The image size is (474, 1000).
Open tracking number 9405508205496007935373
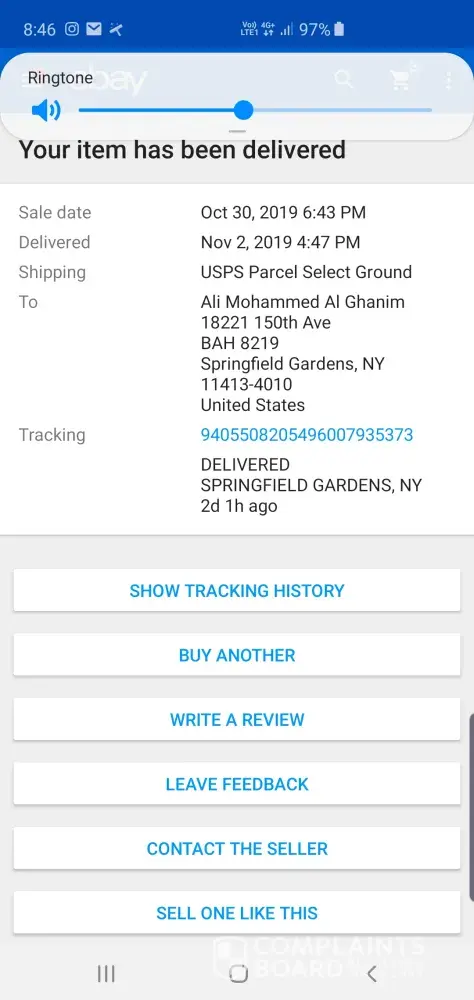307,435
